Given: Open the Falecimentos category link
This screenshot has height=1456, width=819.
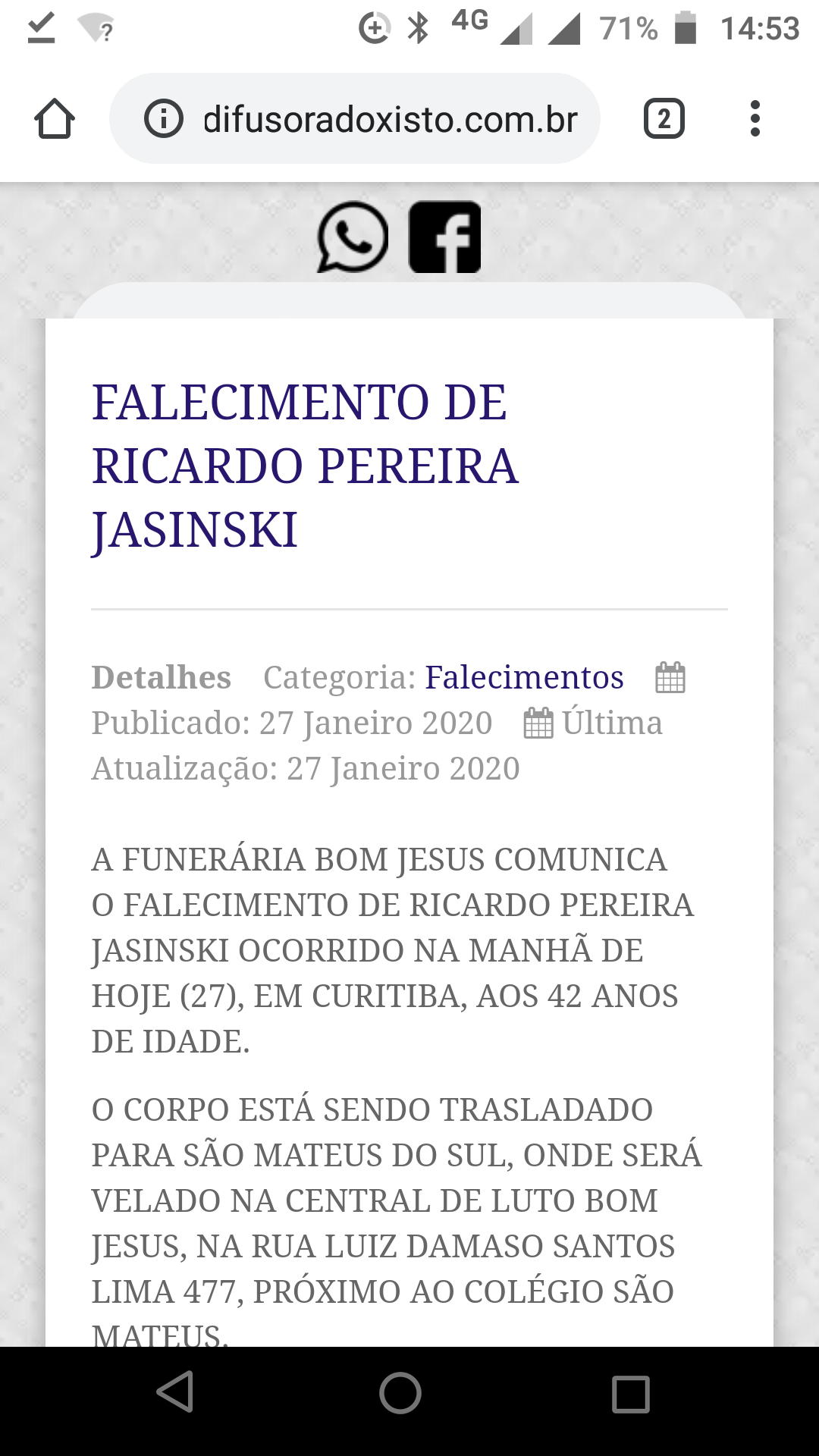Looking at the screenshot, I should [x=524, y=677].
